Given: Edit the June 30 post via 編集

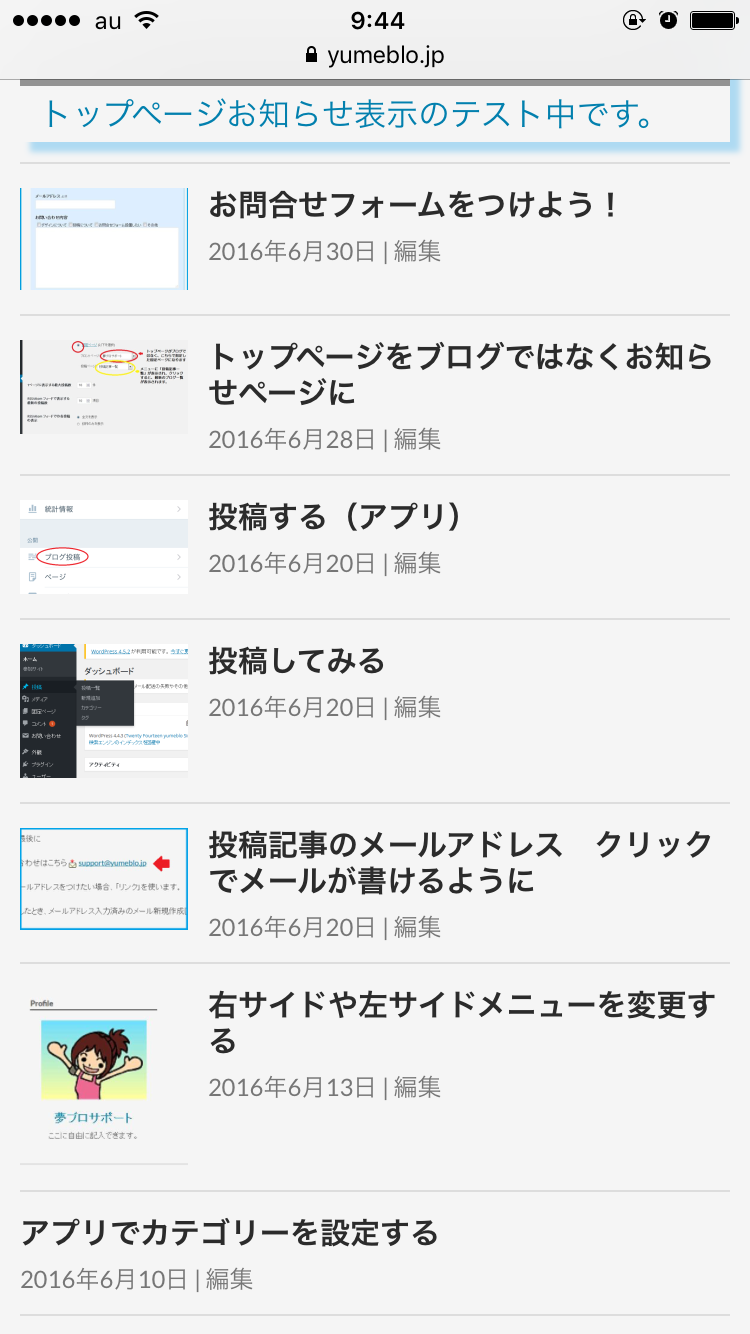Looking at the screenshot, I should pos(417,251).
